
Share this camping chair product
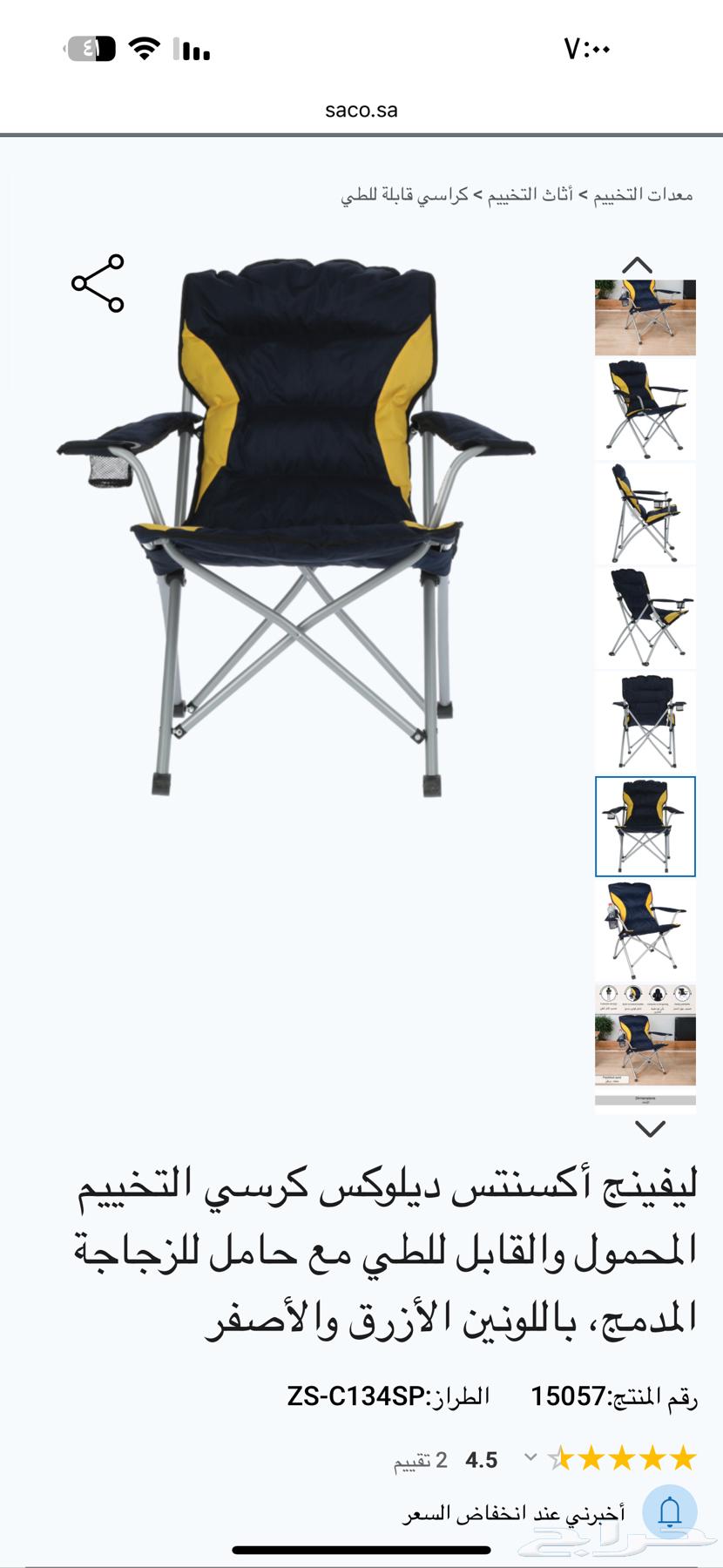(98, 283)
